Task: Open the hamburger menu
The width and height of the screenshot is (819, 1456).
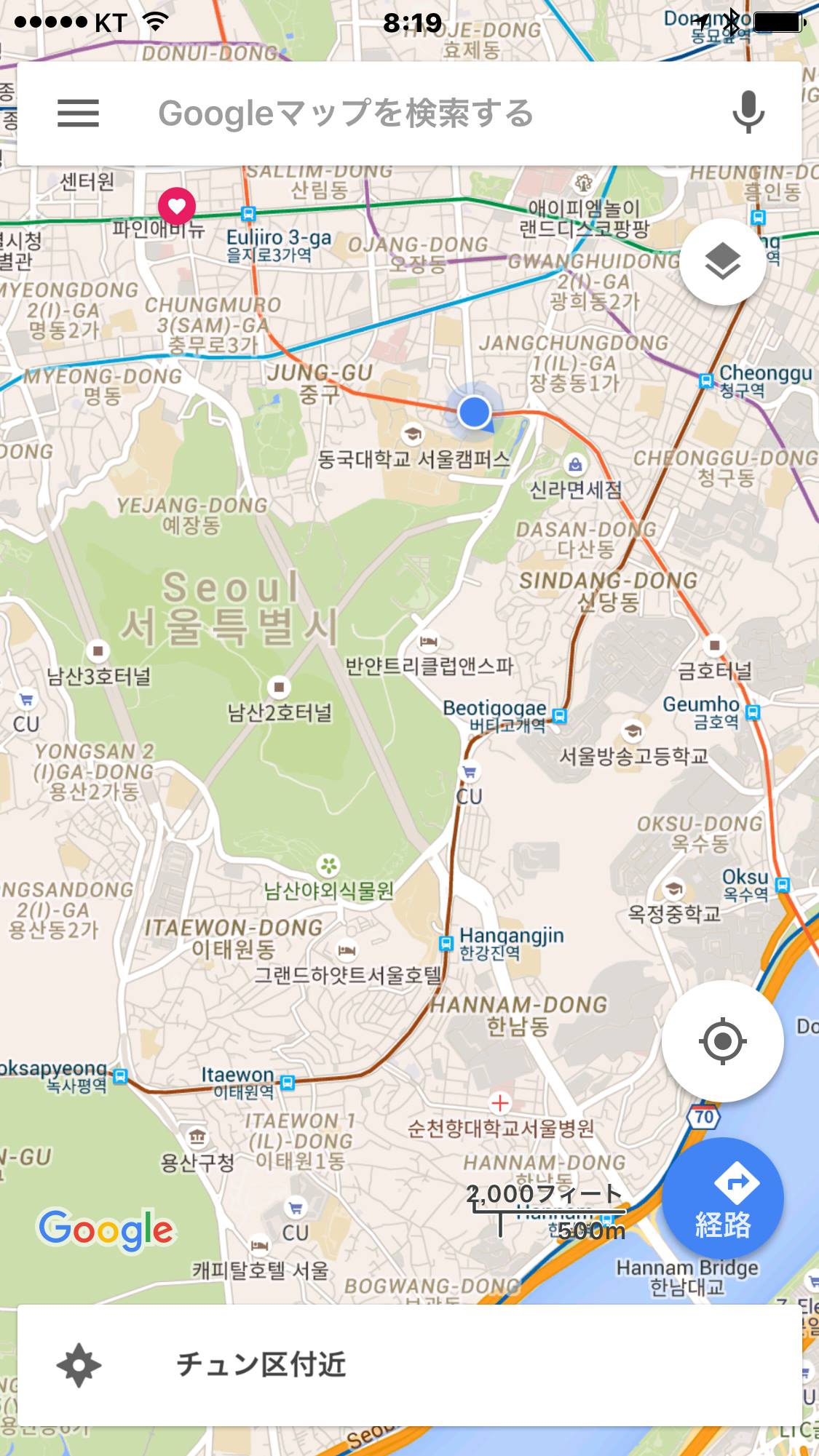Action: (x=78, y=114)
